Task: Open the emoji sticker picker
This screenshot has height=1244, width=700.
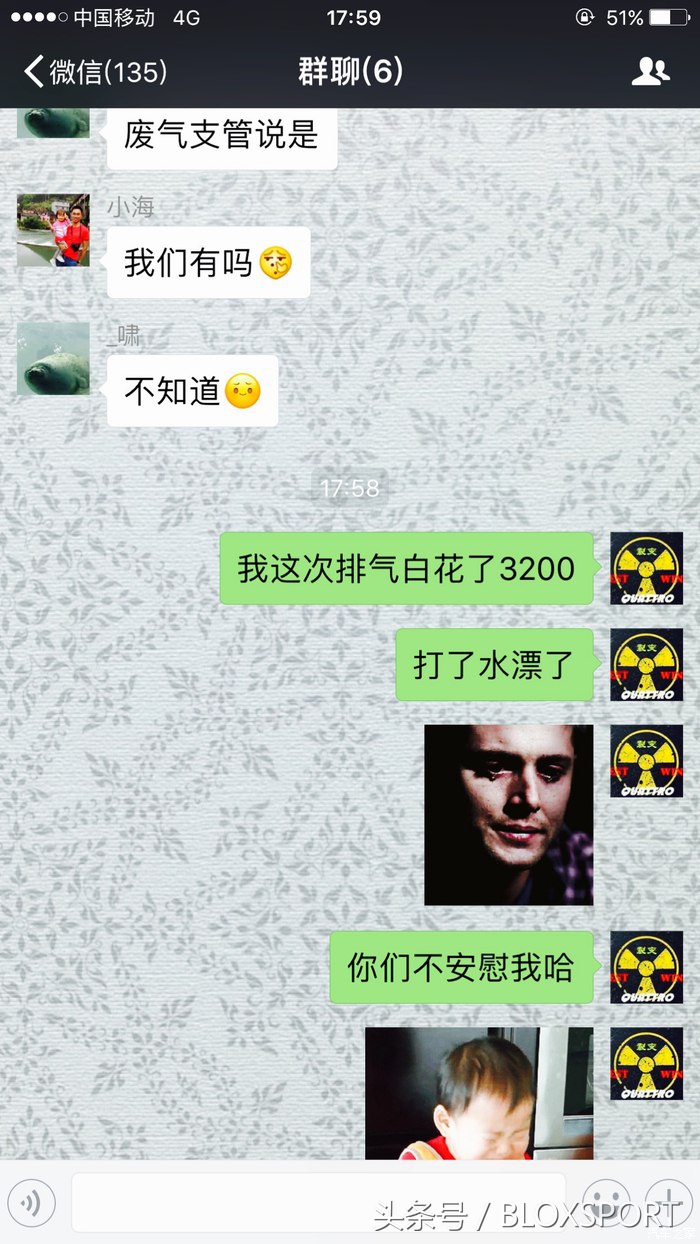Action: [x=606, y=1200]
